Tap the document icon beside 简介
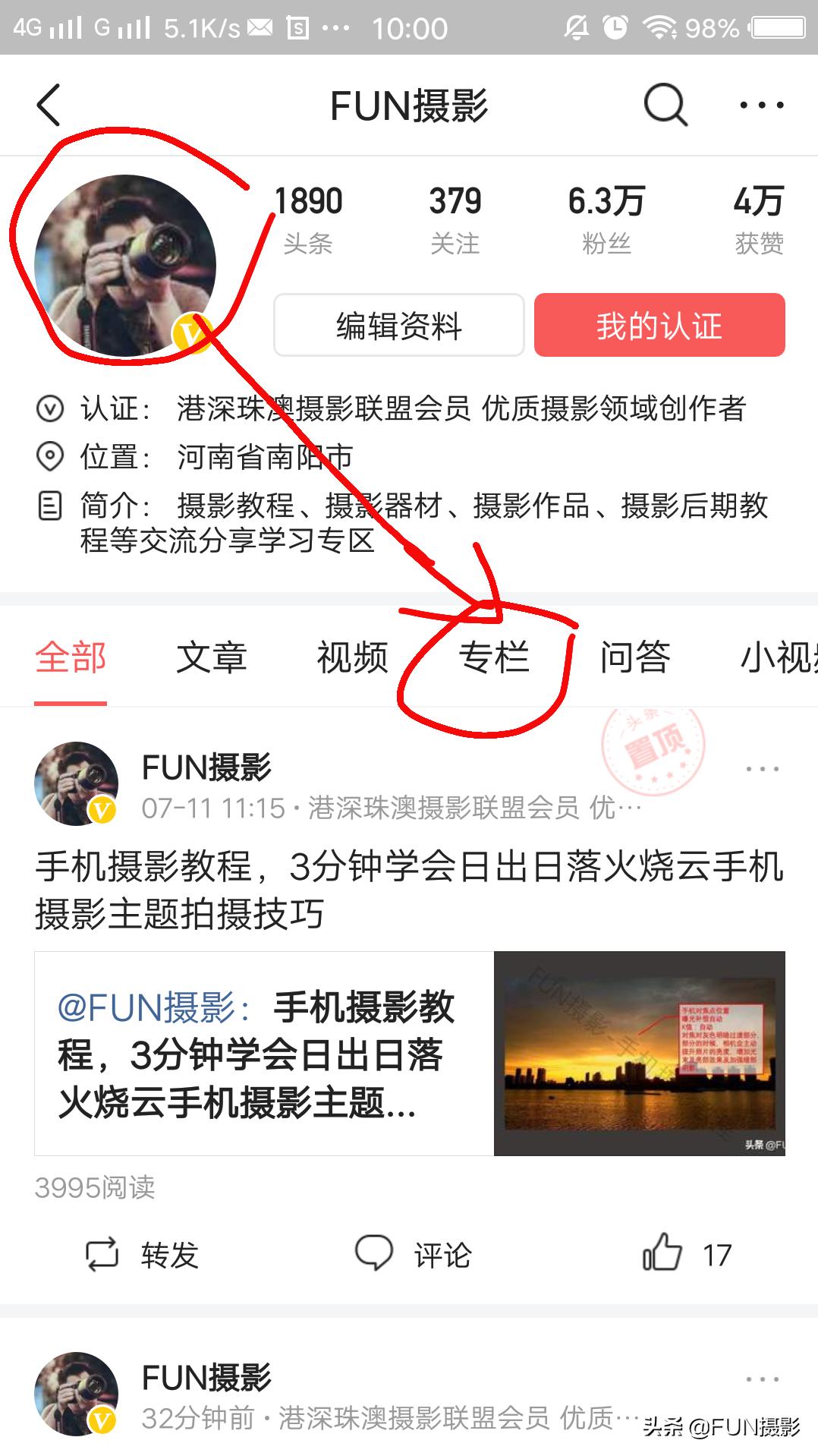 pyautogui.click(x=50, y=505)
